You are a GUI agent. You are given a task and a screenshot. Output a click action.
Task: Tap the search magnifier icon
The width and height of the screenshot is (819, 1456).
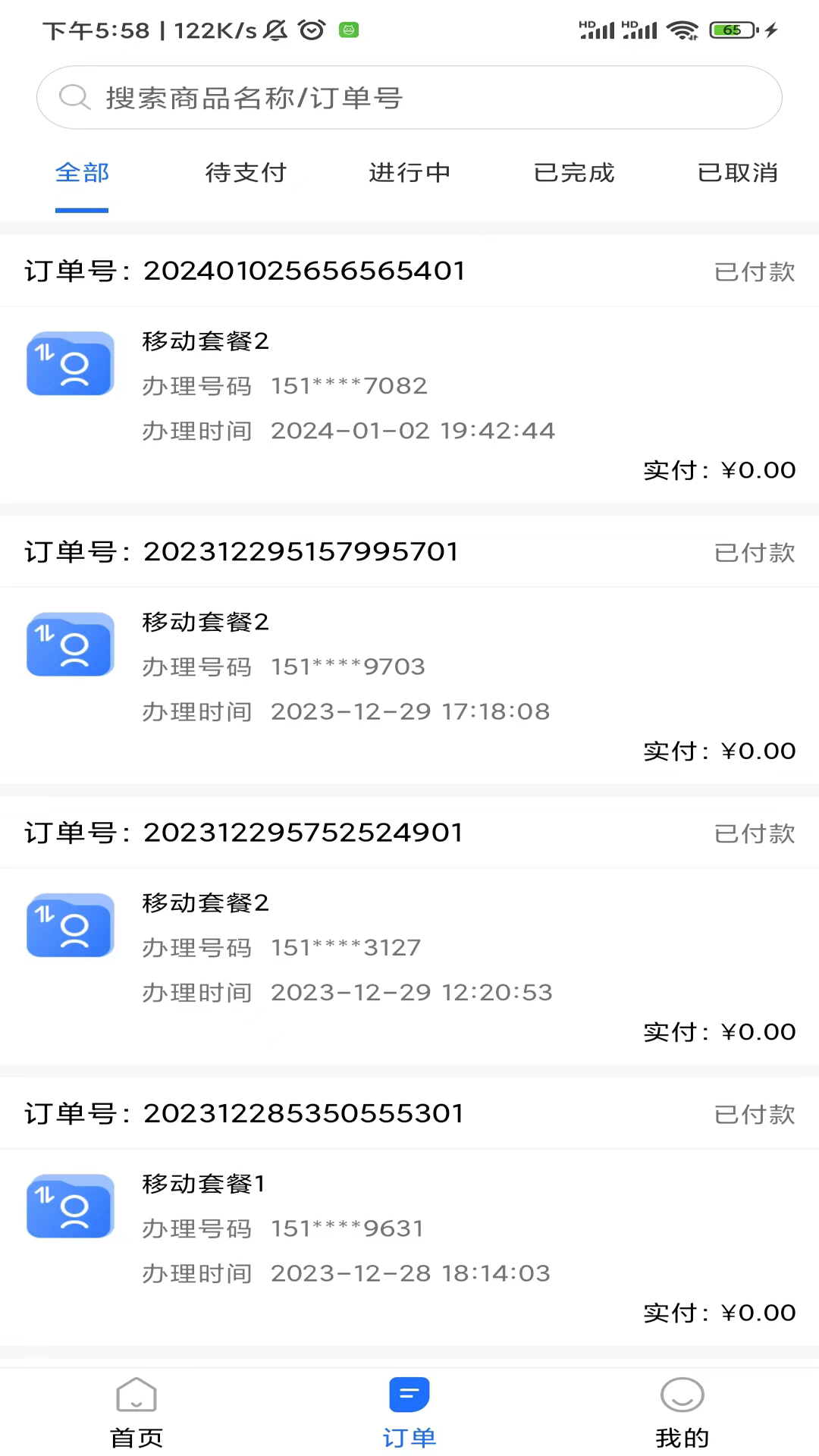pos(74,97)
